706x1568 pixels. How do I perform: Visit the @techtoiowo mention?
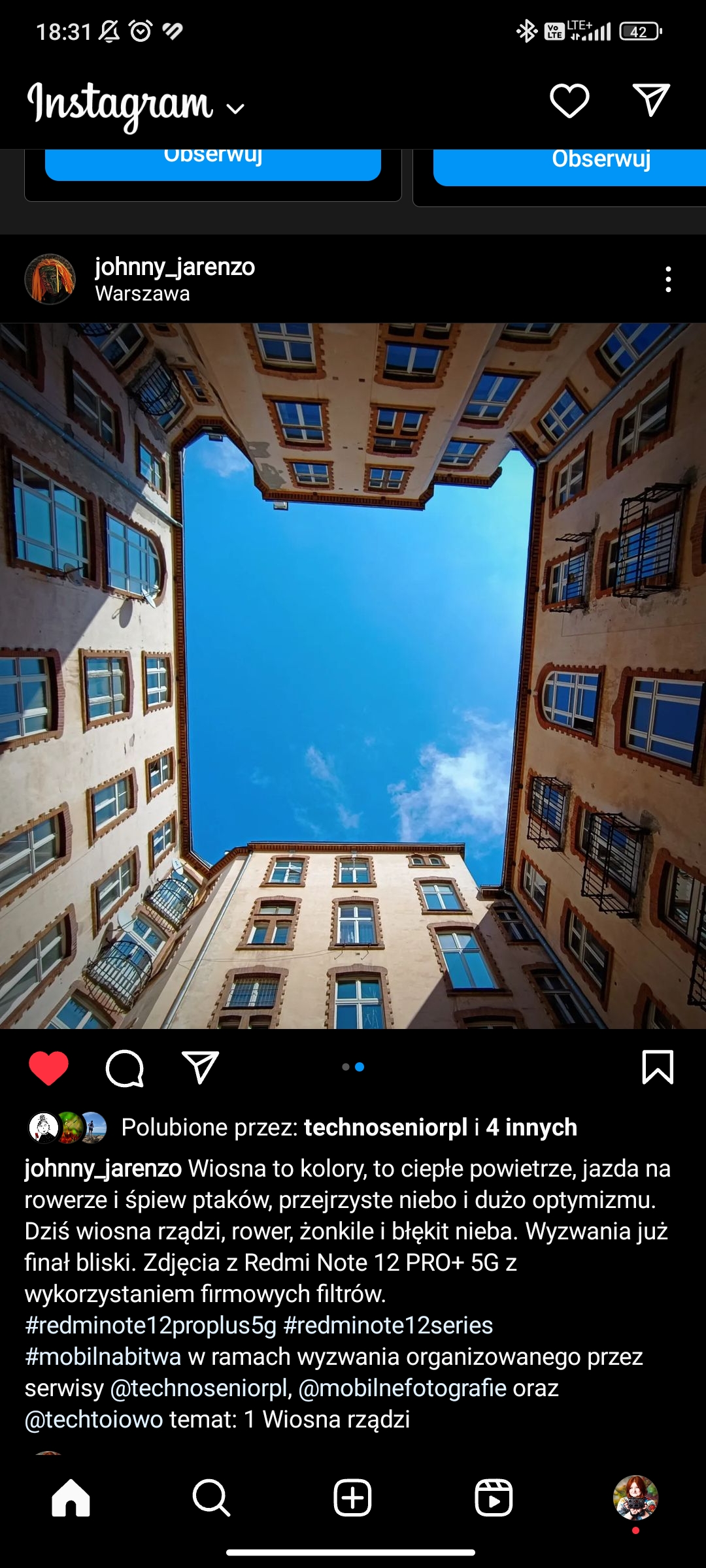click(x=93, y=1420)
